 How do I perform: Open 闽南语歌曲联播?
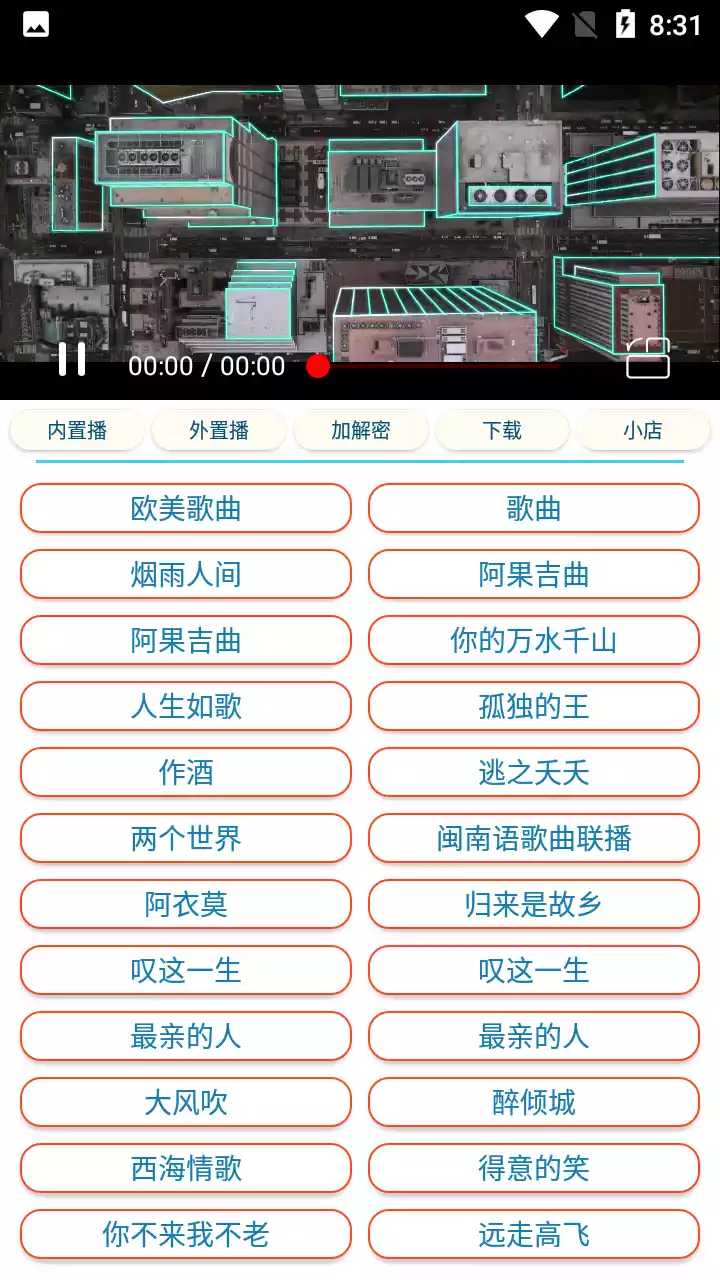coord(534,838)
